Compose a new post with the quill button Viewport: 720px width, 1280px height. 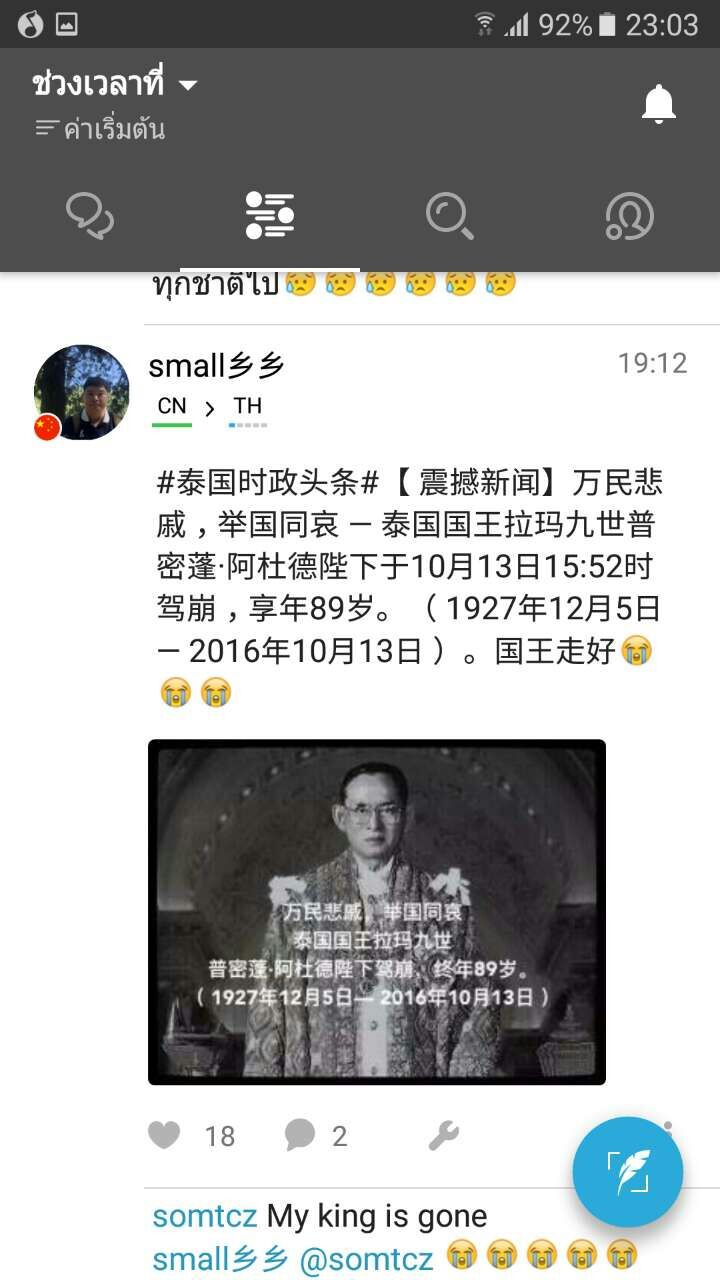click(628, 1172)
